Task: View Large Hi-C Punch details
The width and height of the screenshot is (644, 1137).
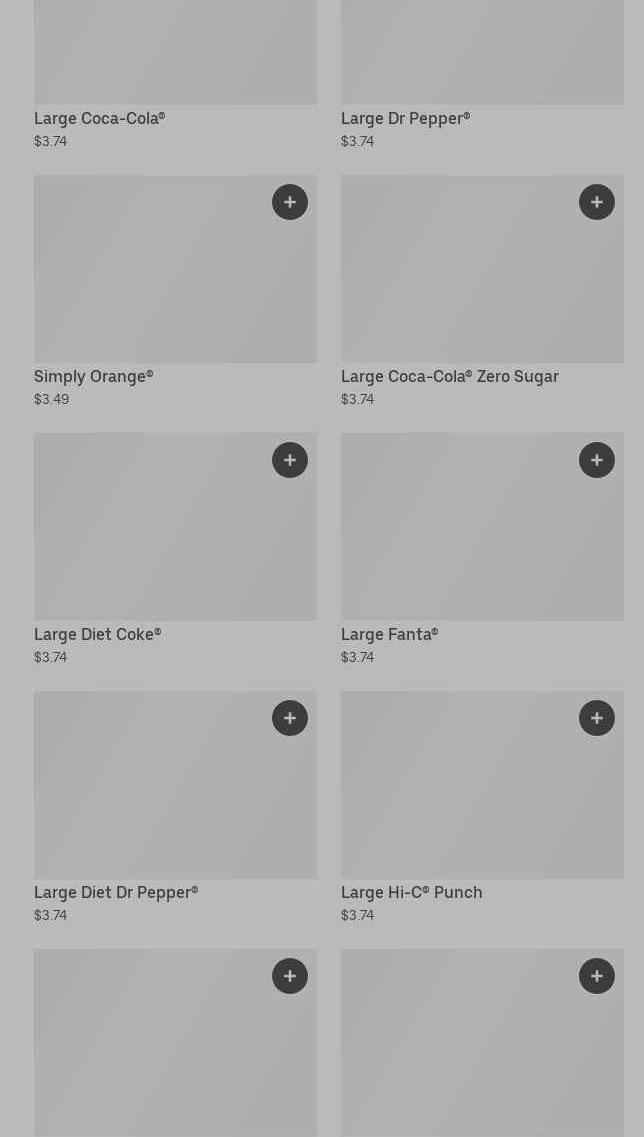Action: (482, 807)
